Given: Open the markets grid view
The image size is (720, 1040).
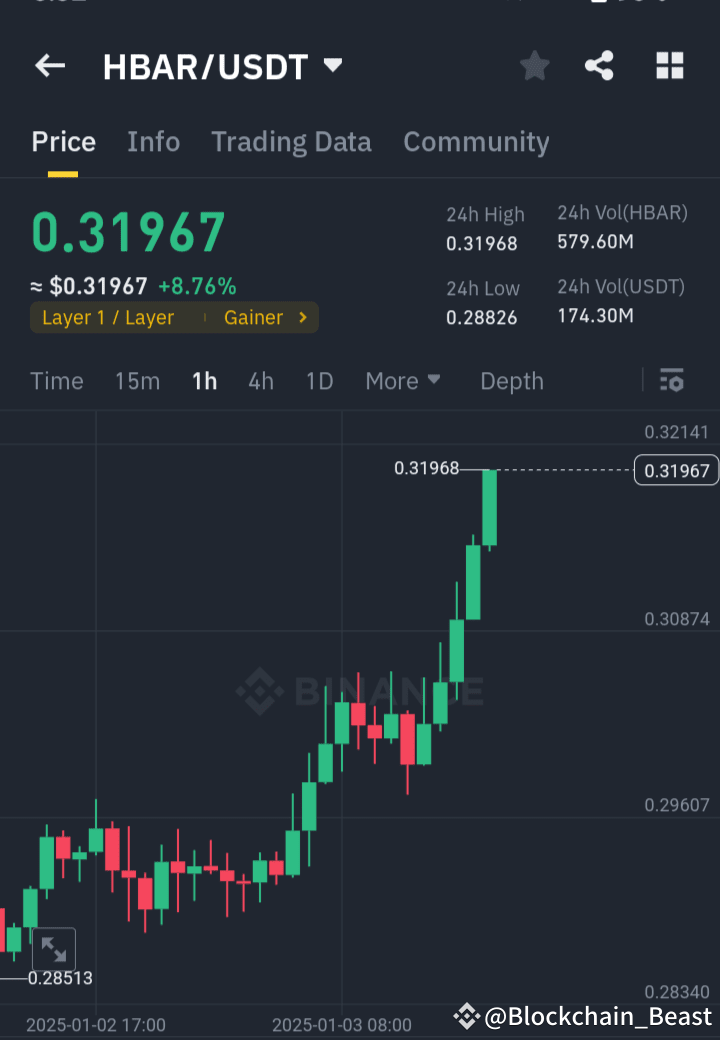Looking at the screenshot, I should [x=669, y=66].
